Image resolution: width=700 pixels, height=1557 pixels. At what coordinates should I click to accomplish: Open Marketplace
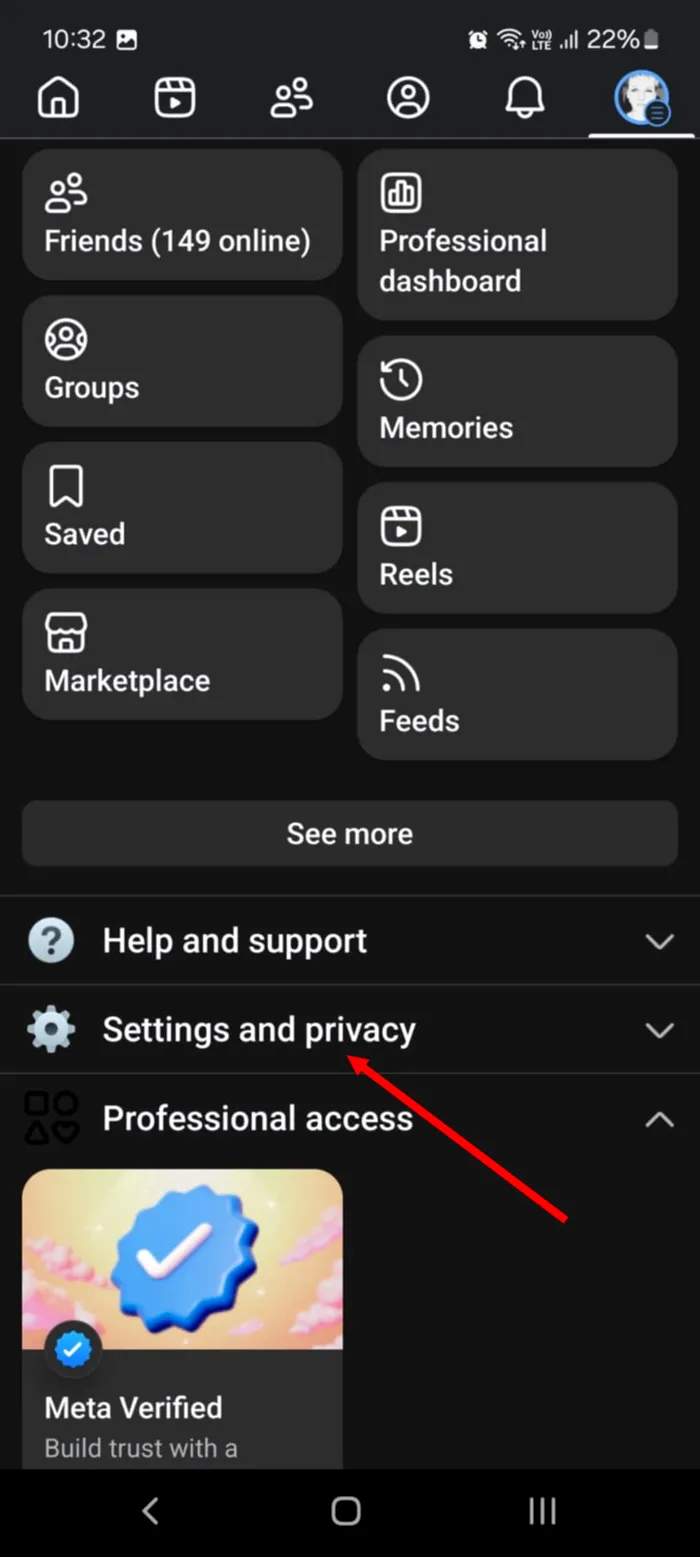(x=182, y=654)
